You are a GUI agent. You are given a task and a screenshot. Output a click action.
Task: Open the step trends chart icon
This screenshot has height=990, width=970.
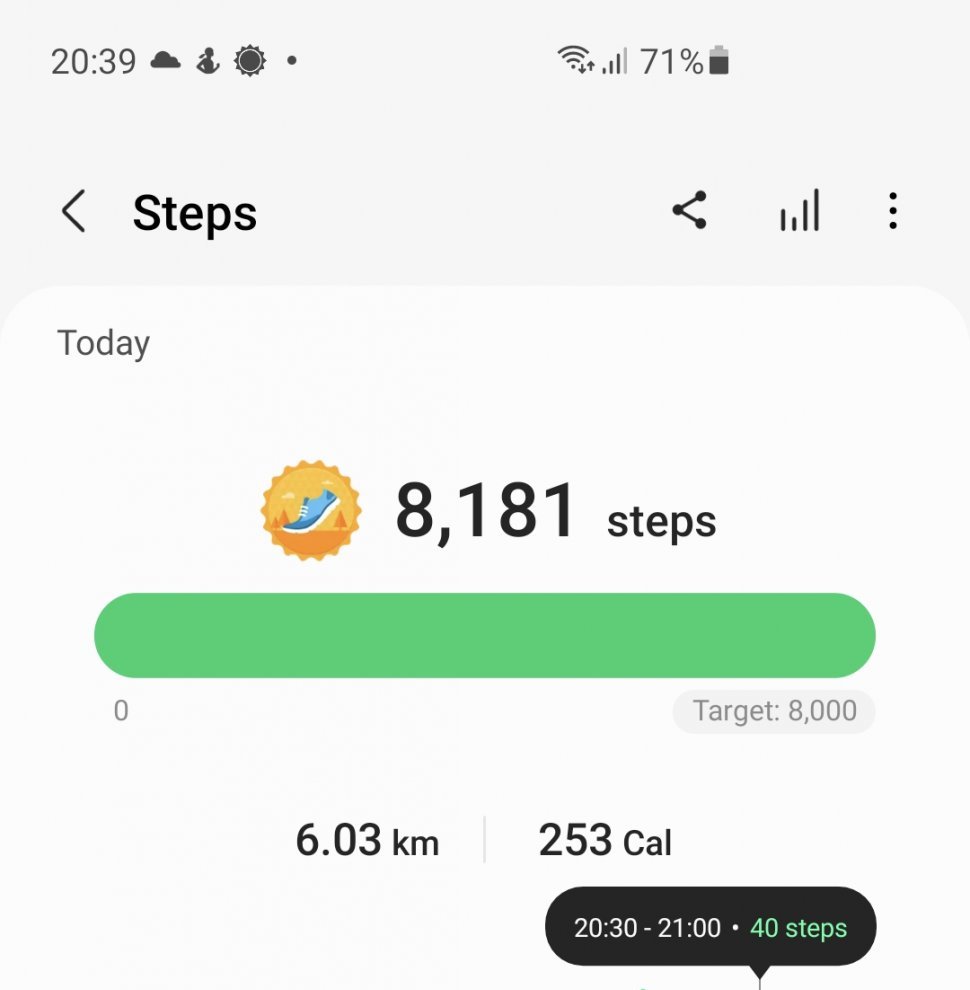pyautogui.click(x=799, y=211)
